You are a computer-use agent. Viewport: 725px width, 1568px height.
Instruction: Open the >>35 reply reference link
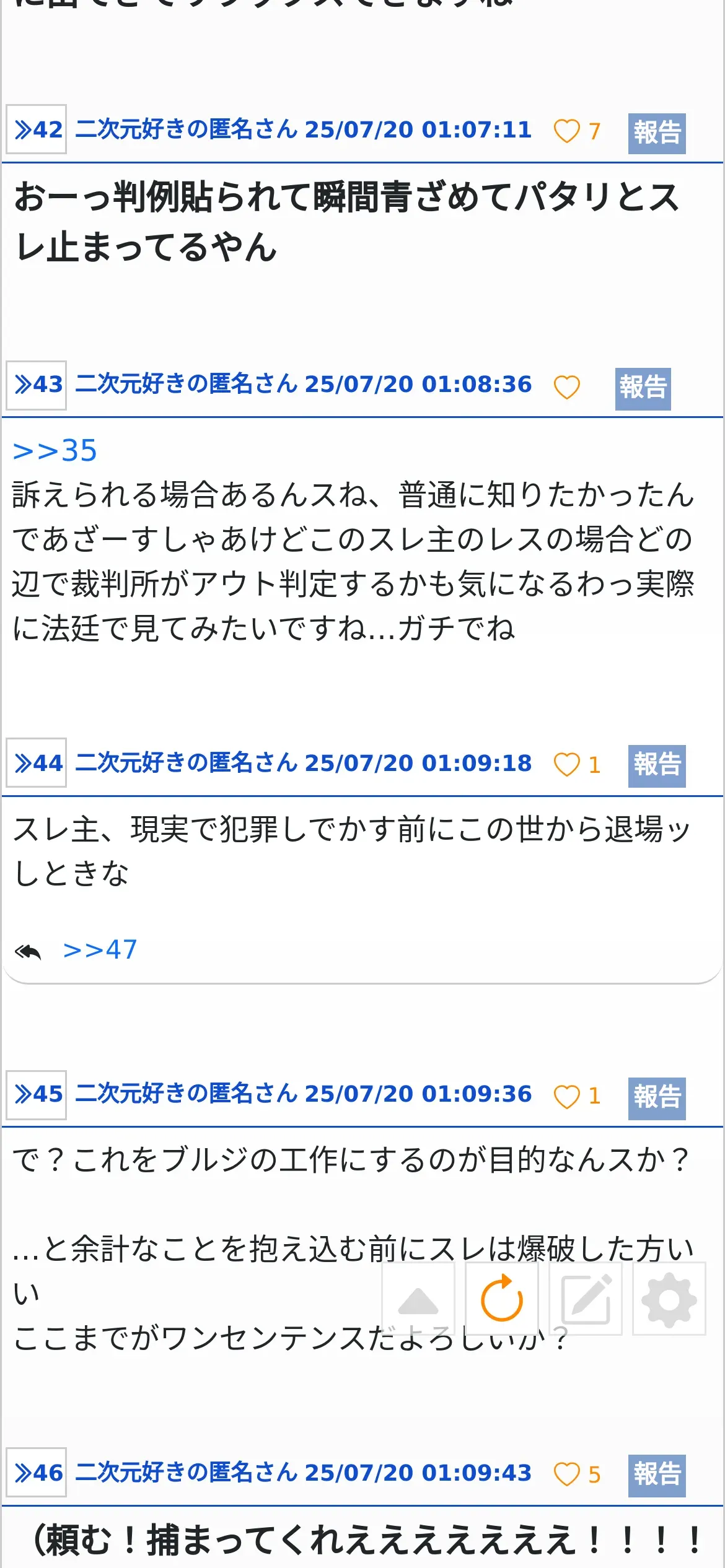tap(55, 451)
